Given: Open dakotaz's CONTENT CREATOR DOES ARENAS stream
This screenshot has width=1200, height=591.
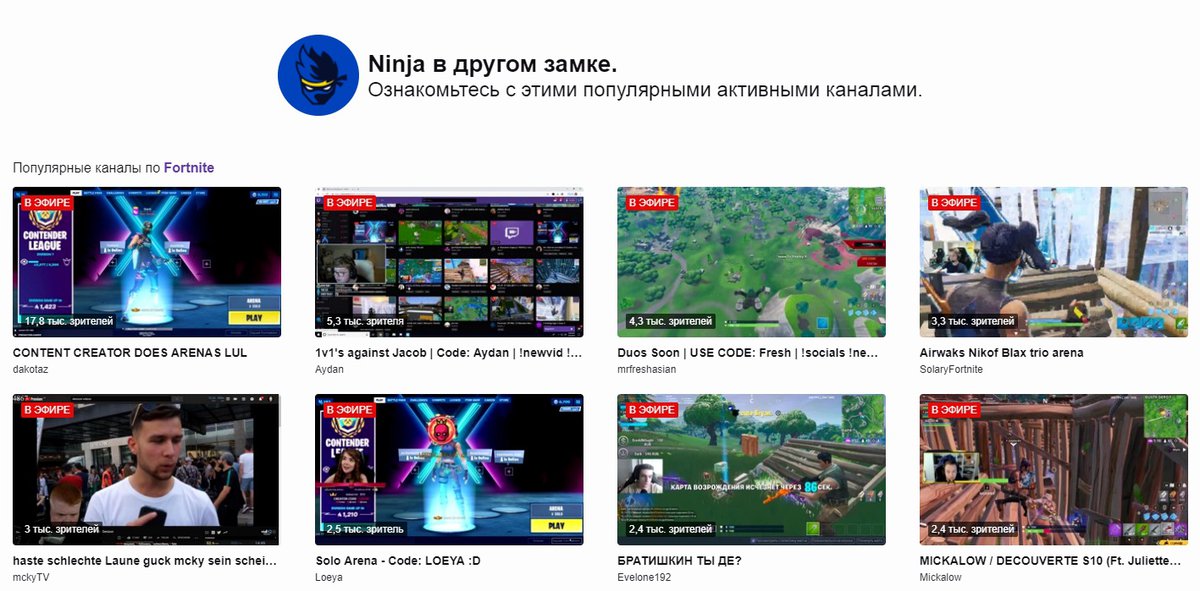Looking at the screenshot, I should coord(146,262).
